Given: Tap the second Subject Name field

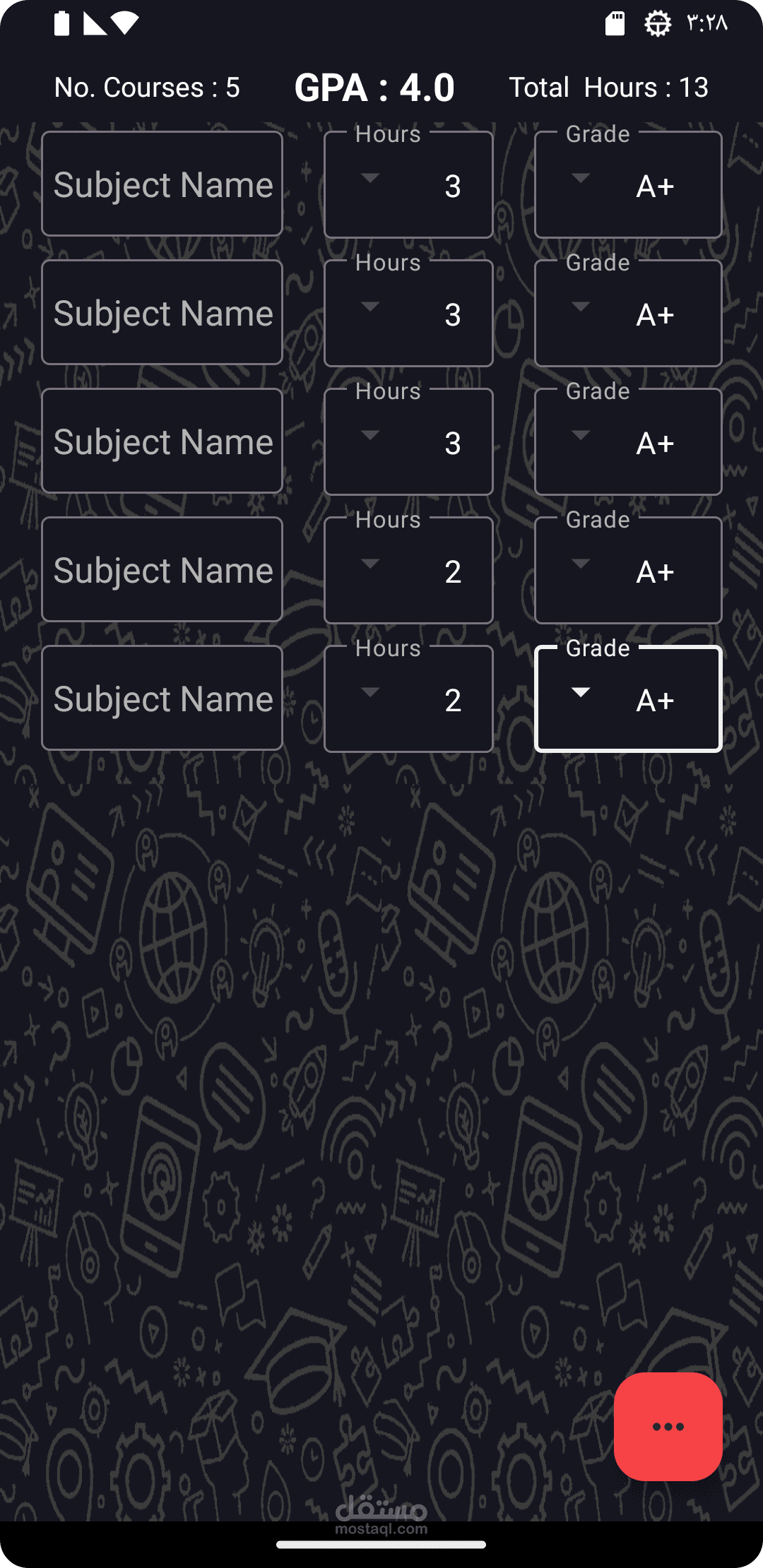Looking at the screenshot, I should (162, 313).
